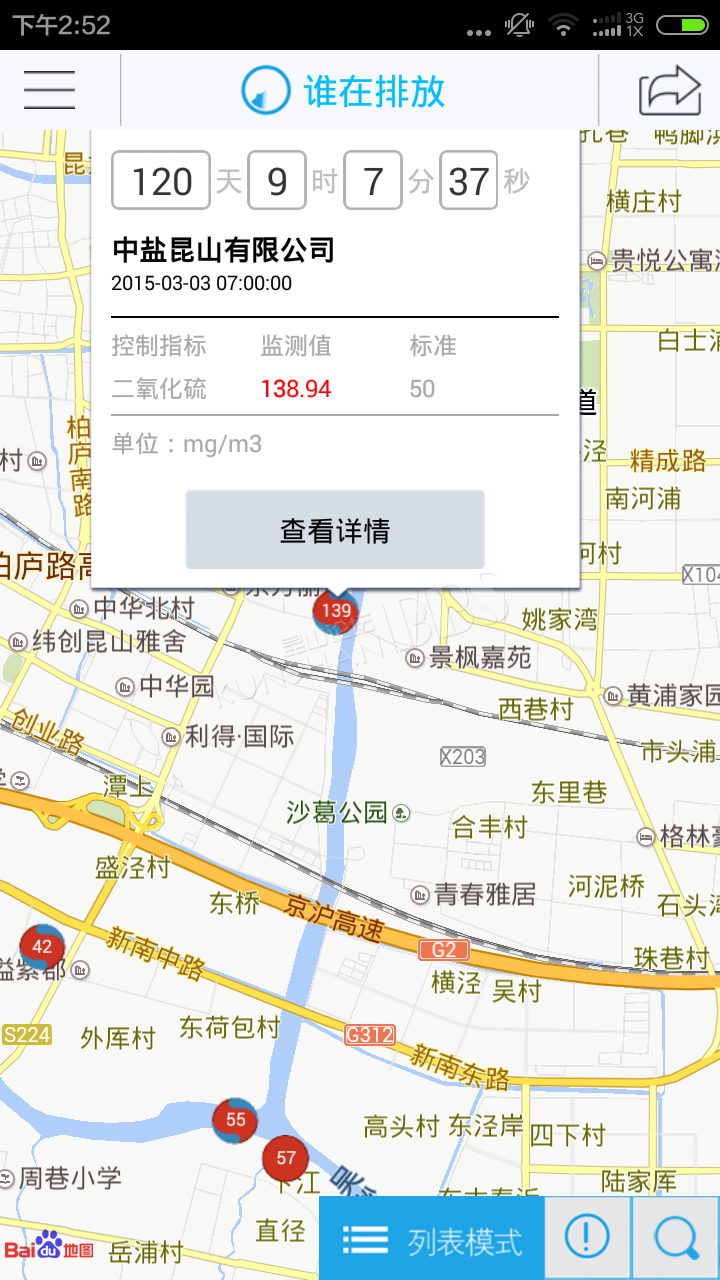This screenshot has height=1280, width=720.
Task: Open the exclamation alert icon
Action: point(587,1238)
